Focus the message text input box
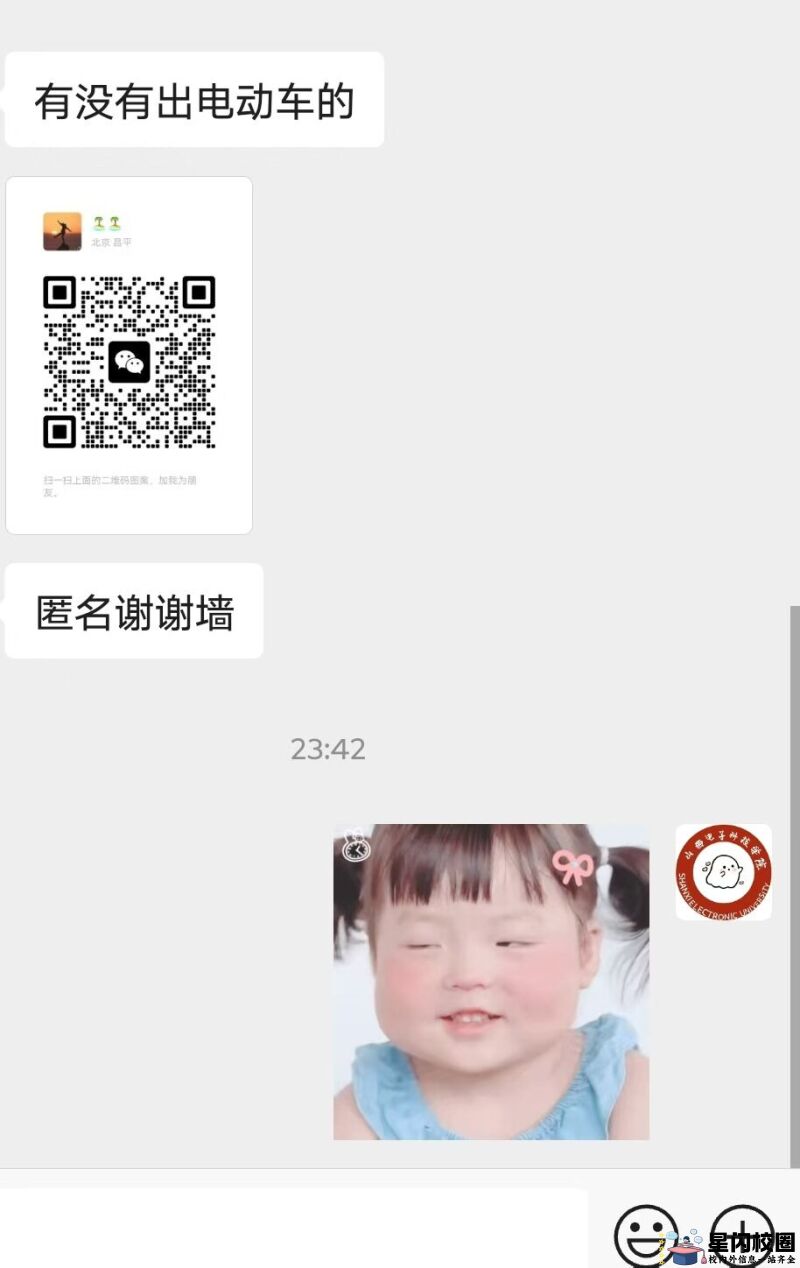Screen dimensions: 800x1268 295,1230
